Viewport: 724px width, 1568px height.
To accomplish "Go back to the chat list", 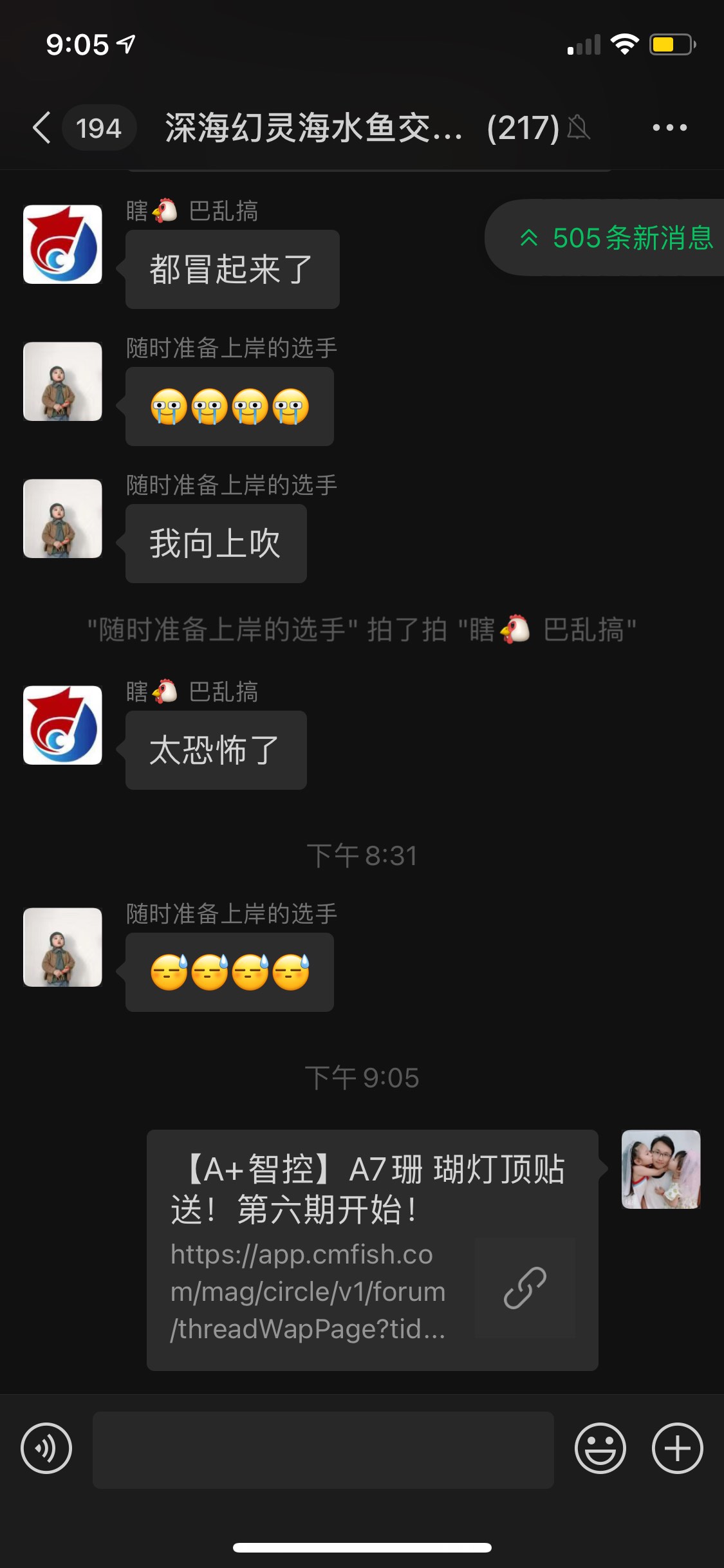I will [x=42, y=127].
